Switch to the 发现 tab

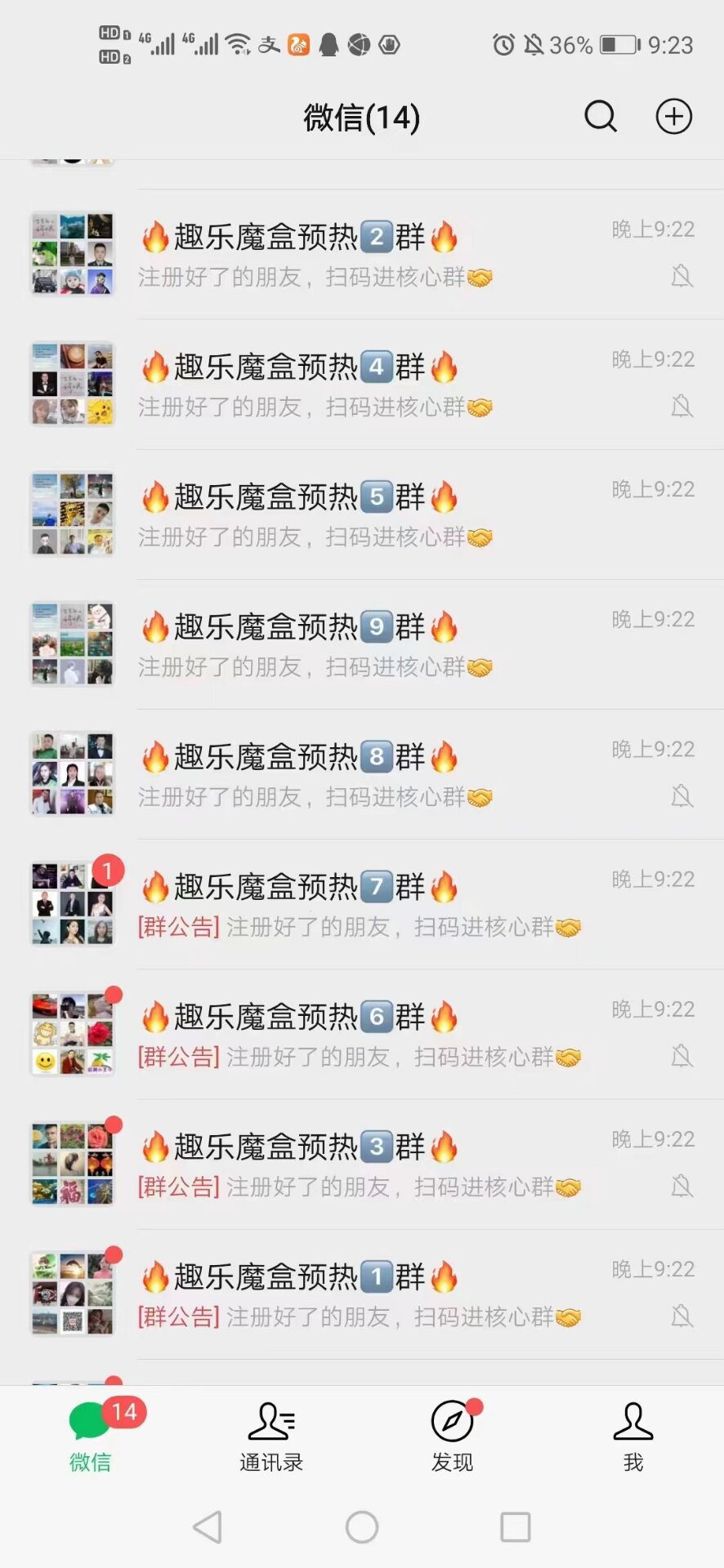(452, 1437)
